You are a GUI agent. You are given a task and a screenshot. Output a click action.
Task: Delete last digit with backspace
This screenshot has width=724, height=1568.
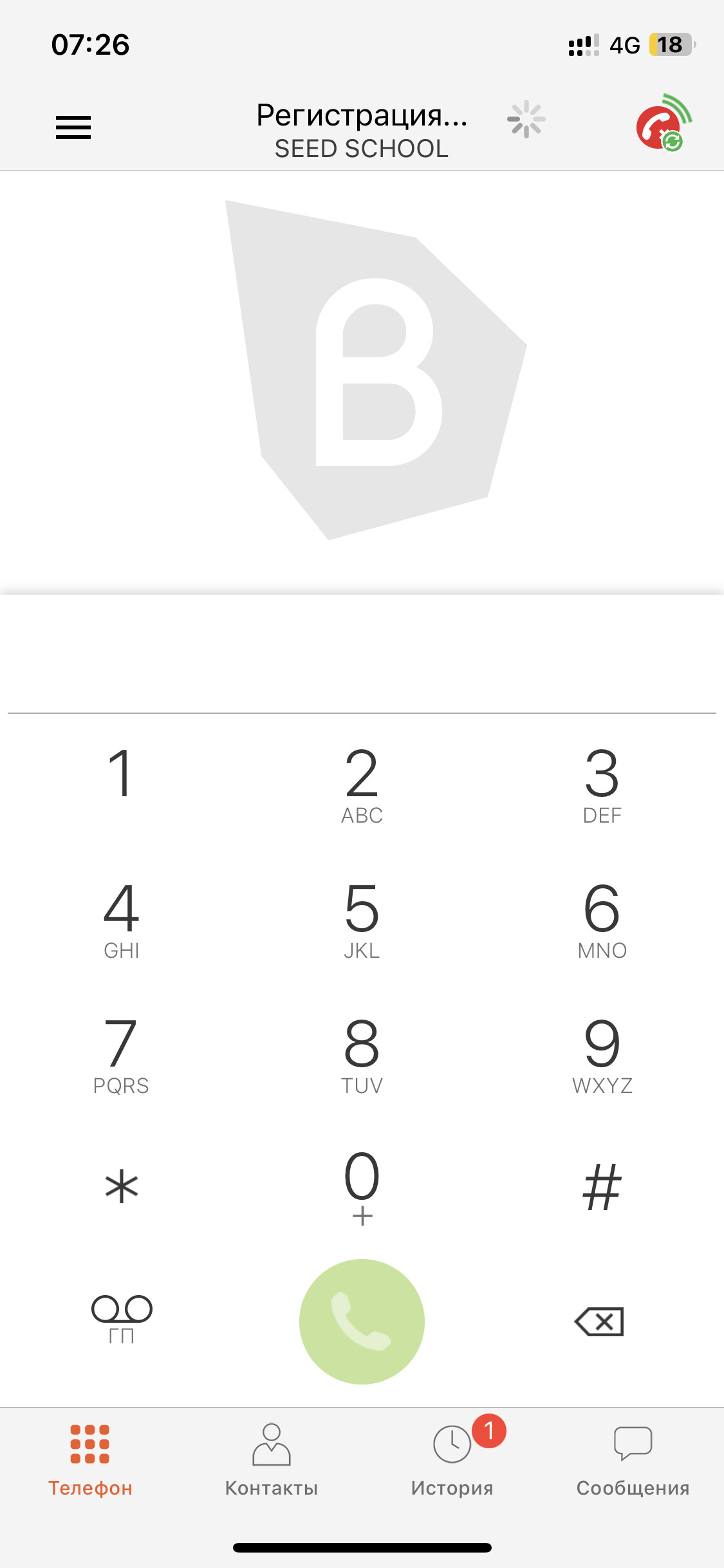point(599,1322)
